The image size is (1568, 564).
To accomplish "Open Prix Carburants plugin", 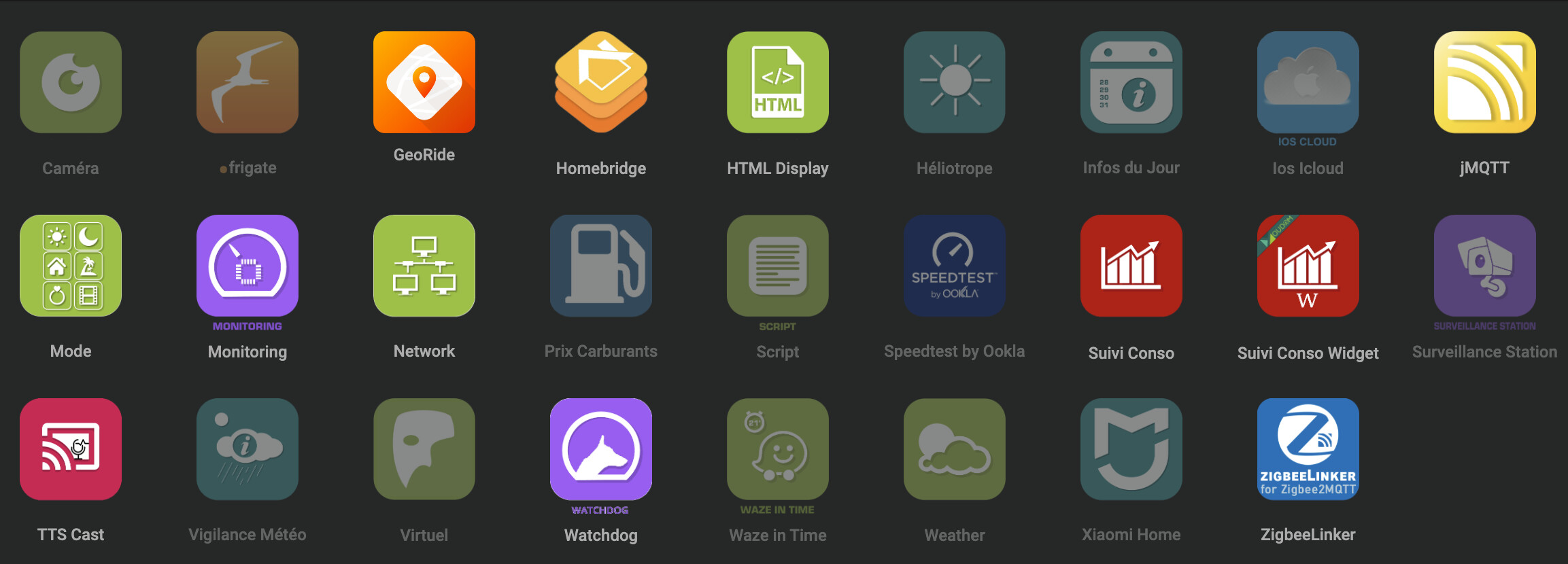I will coord(601,266).
